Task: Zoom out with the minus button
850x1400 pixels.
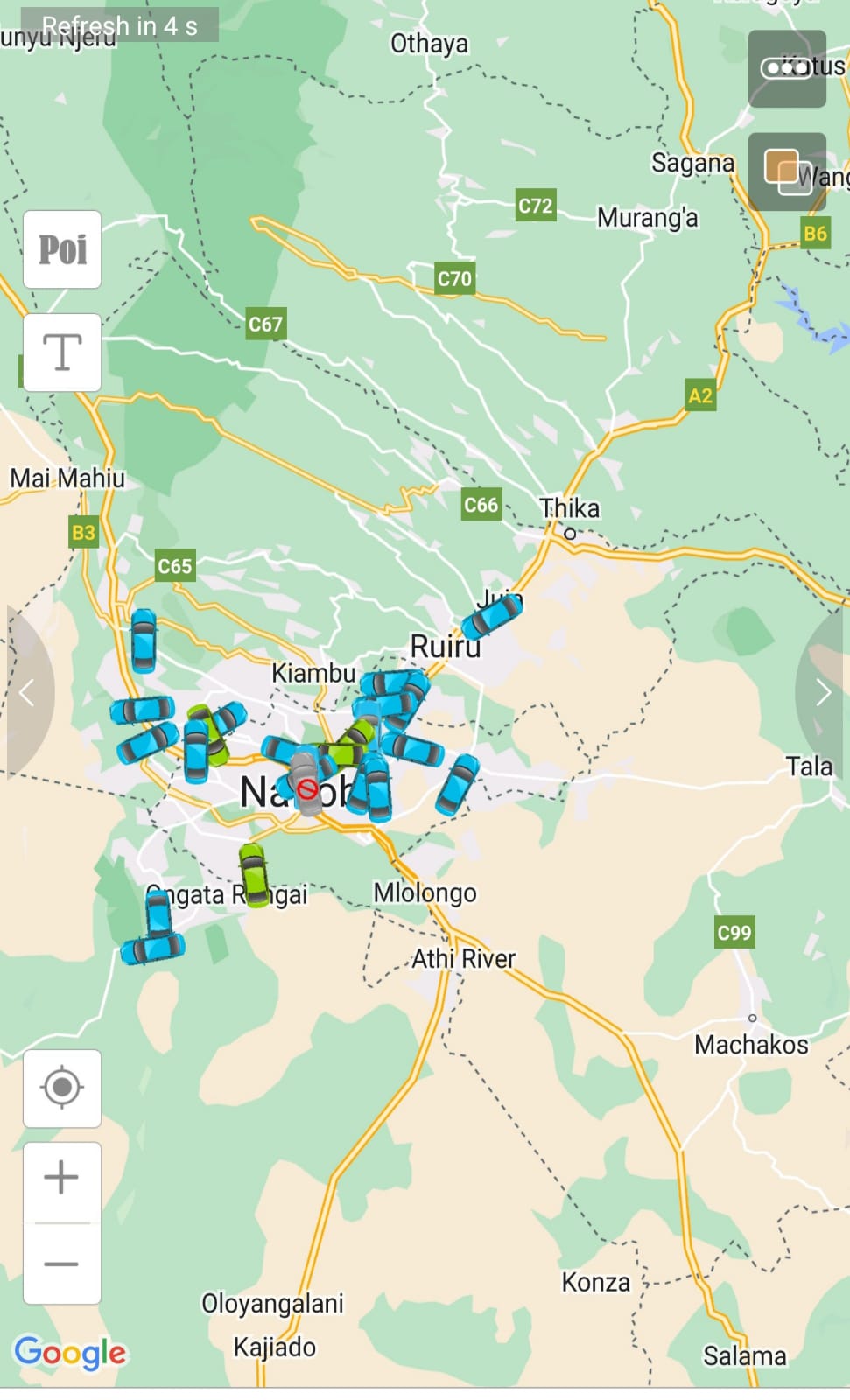Action: click(62, 1263)
